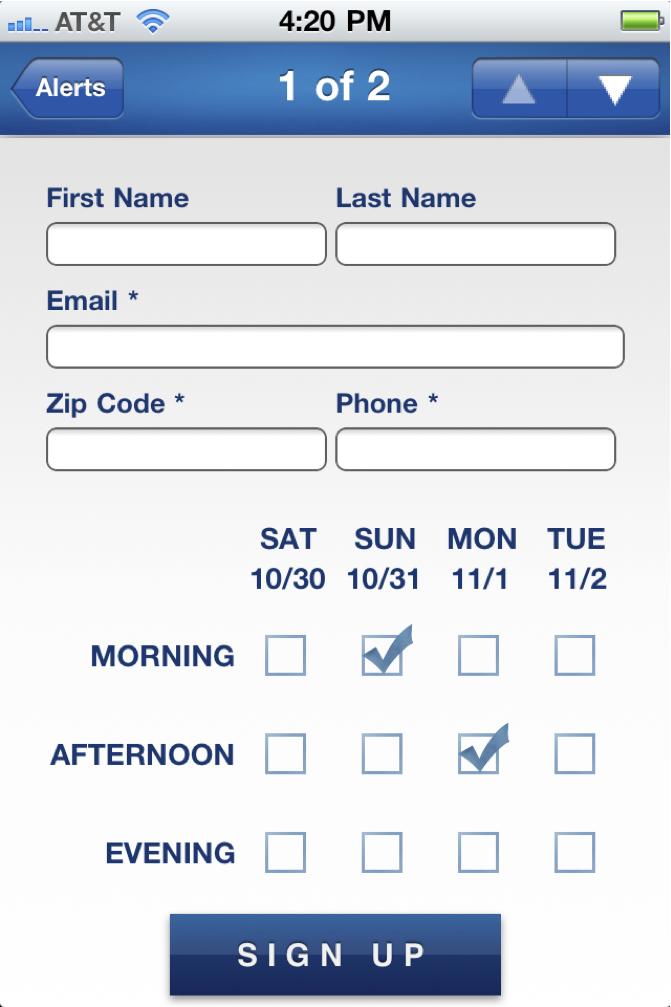Select the Phone number field
This screenshot has height=1007, width=671.
click(475, 449)
